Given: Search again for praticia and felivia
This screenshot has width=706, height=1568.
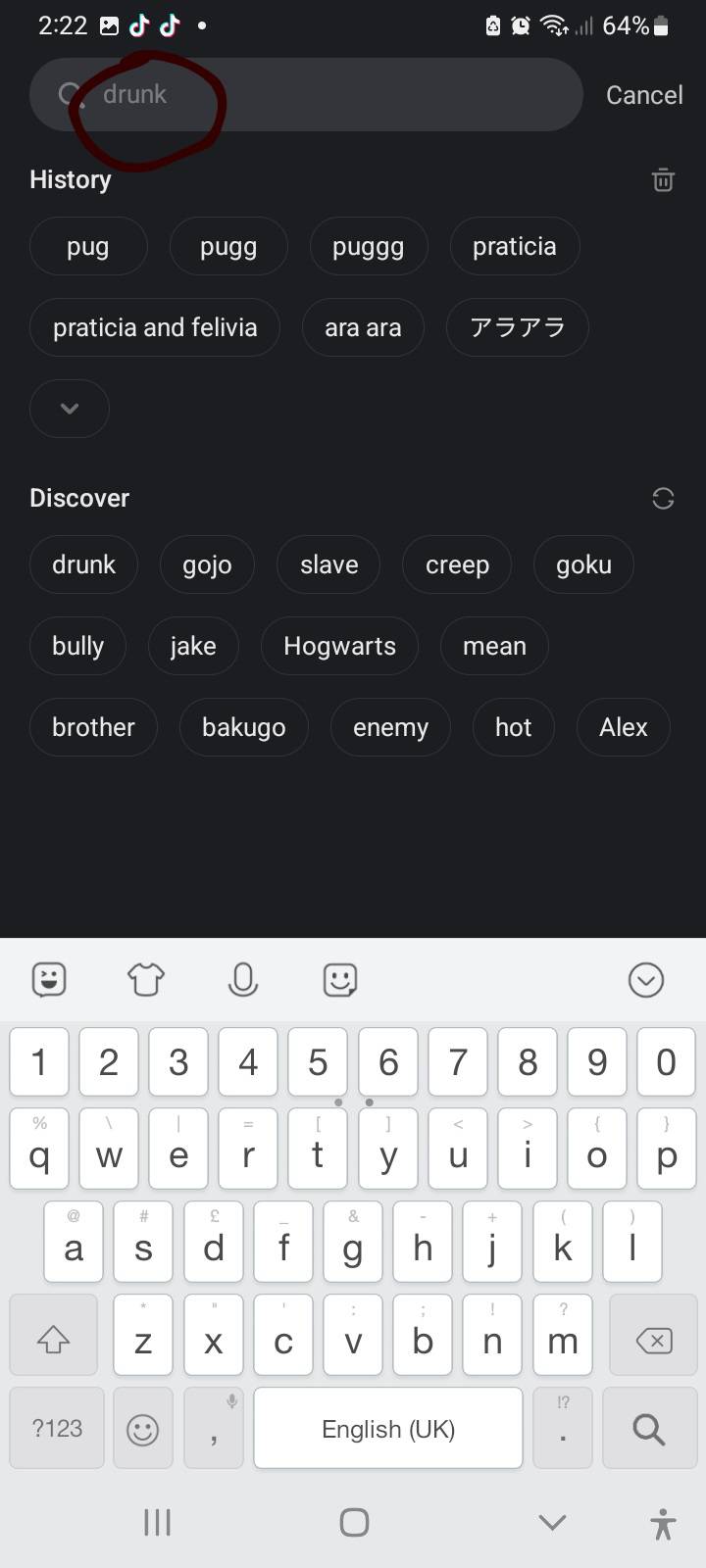Looking at the screenshot, I should click(x=155, y=327).
